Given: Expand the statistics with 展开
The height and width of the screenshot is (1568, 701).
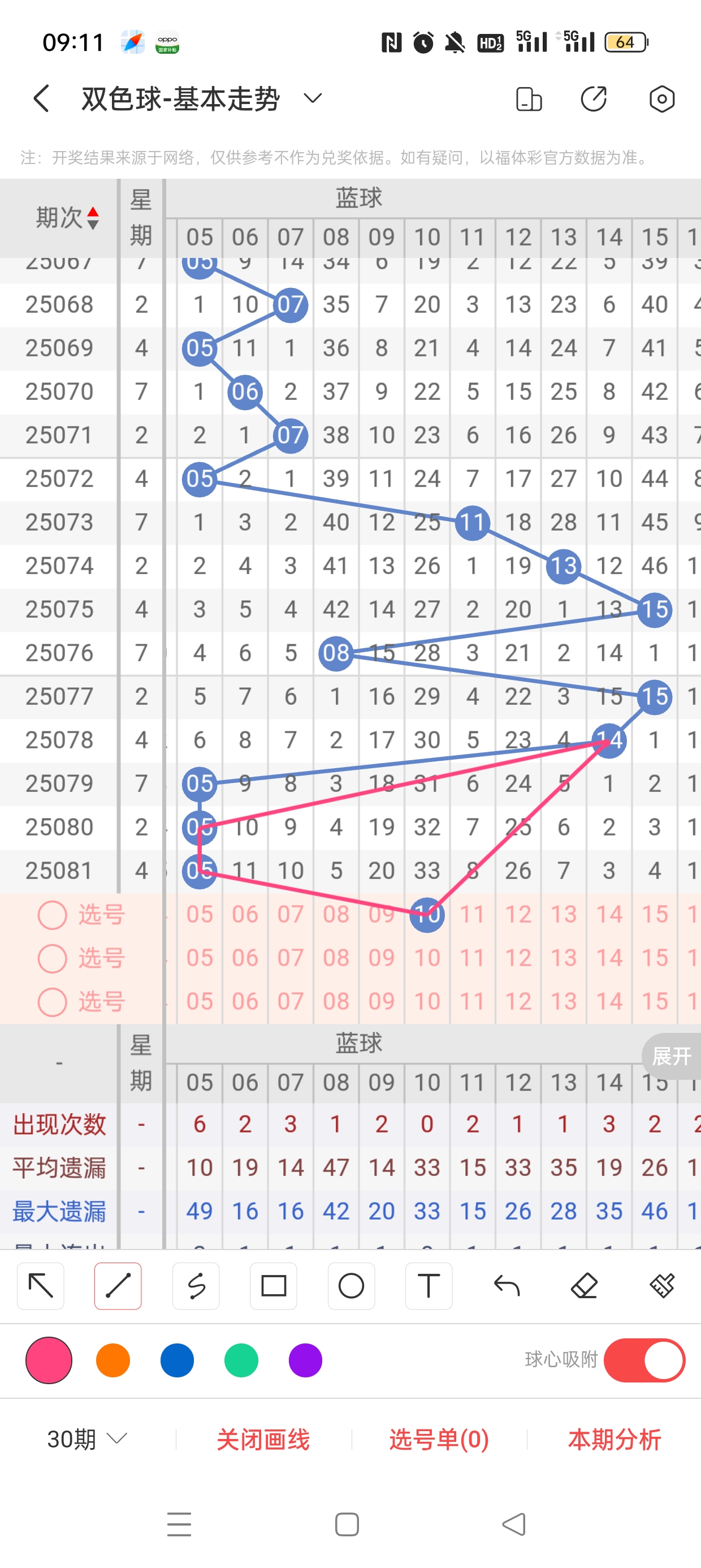Looking at the screenshot, I should [671, 1056].
